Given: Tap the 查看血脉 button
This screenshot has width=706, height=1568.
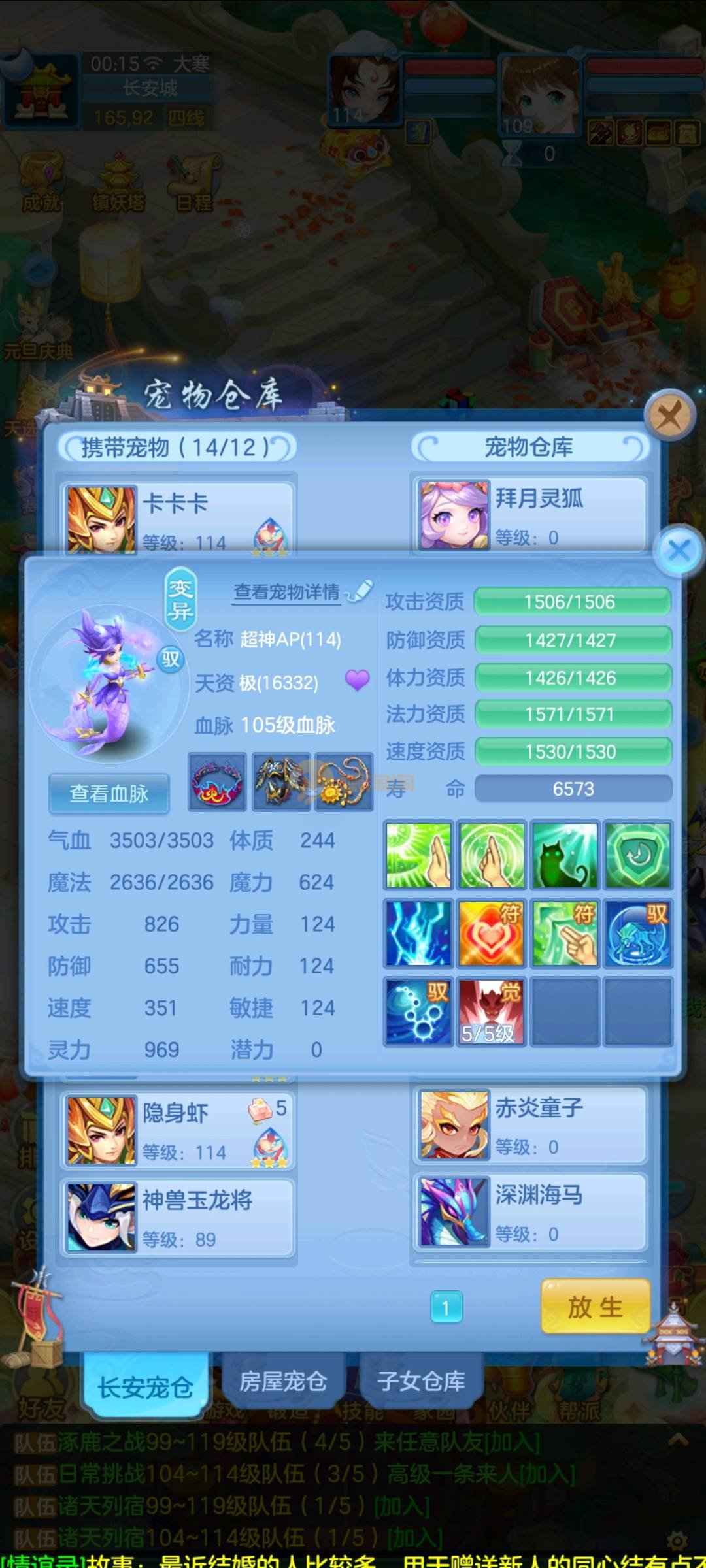Looking at the screenshot, I should coord(109,793).
